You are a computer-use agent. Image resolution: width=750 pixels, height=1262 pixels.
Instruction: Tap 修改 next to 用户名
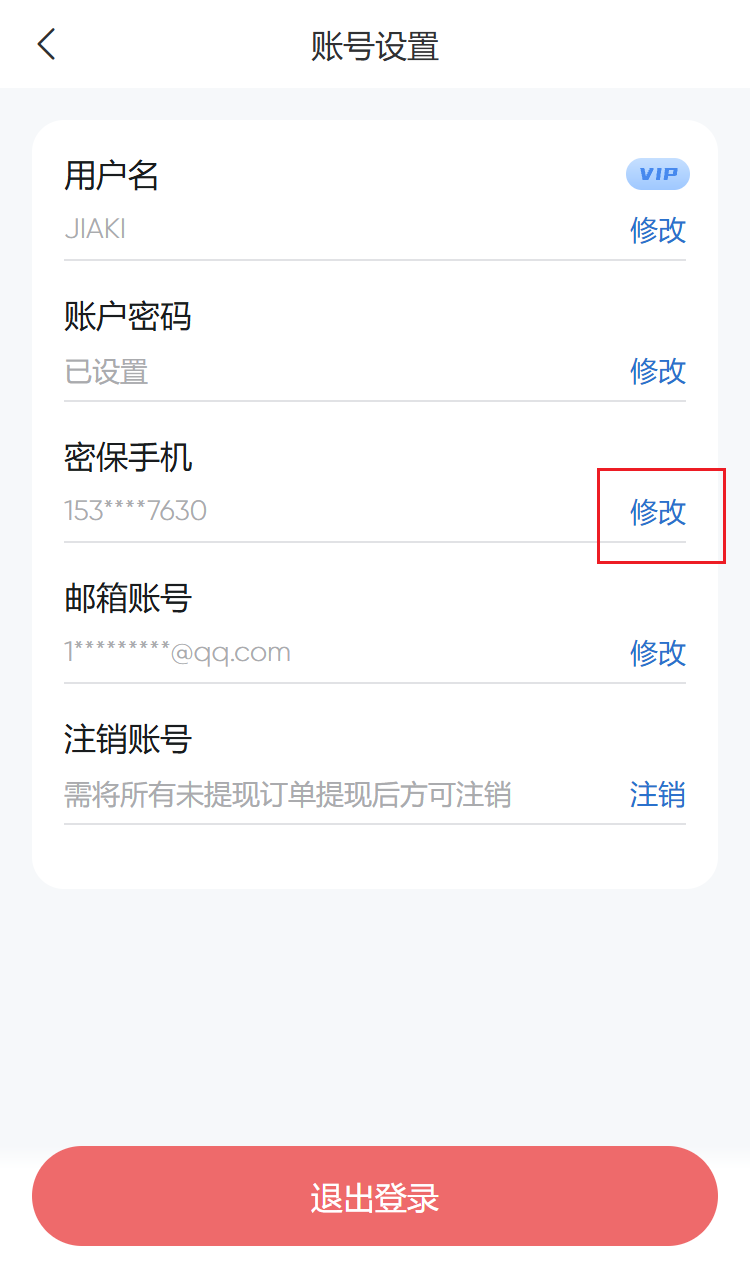(658, 230)
